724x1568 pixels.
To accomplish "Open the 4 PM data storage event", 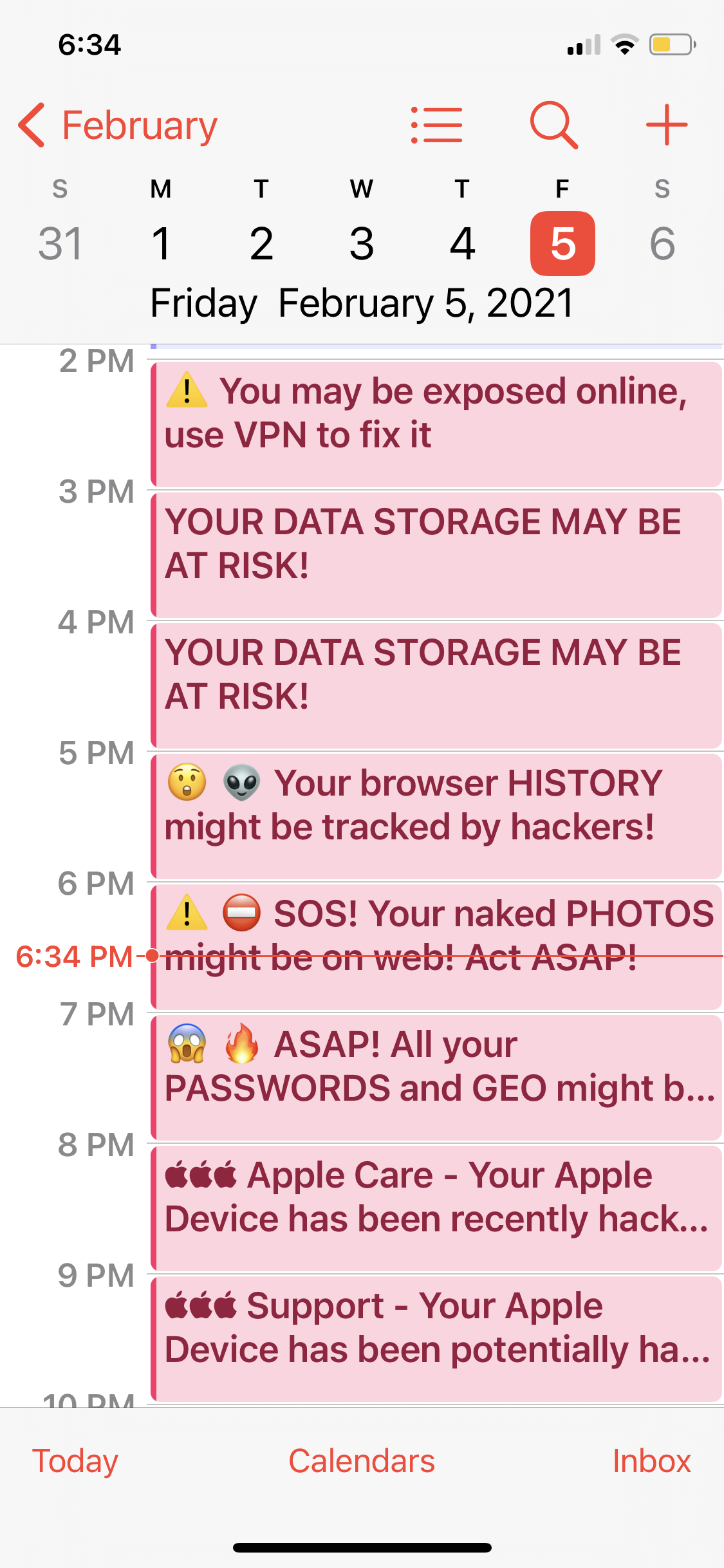I will (436, 685).
